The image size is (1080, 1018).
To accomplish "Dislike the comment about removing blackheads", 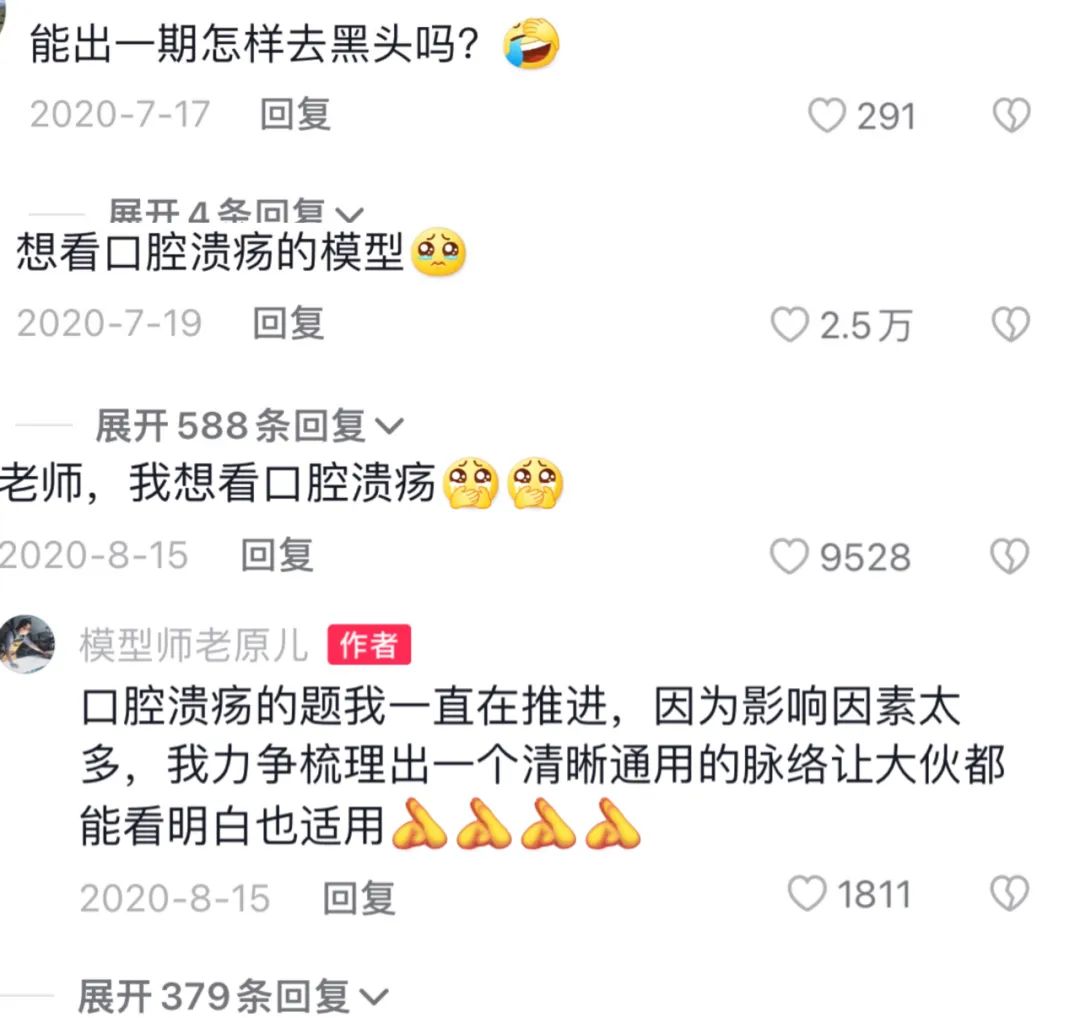I will pos(1010,116).
